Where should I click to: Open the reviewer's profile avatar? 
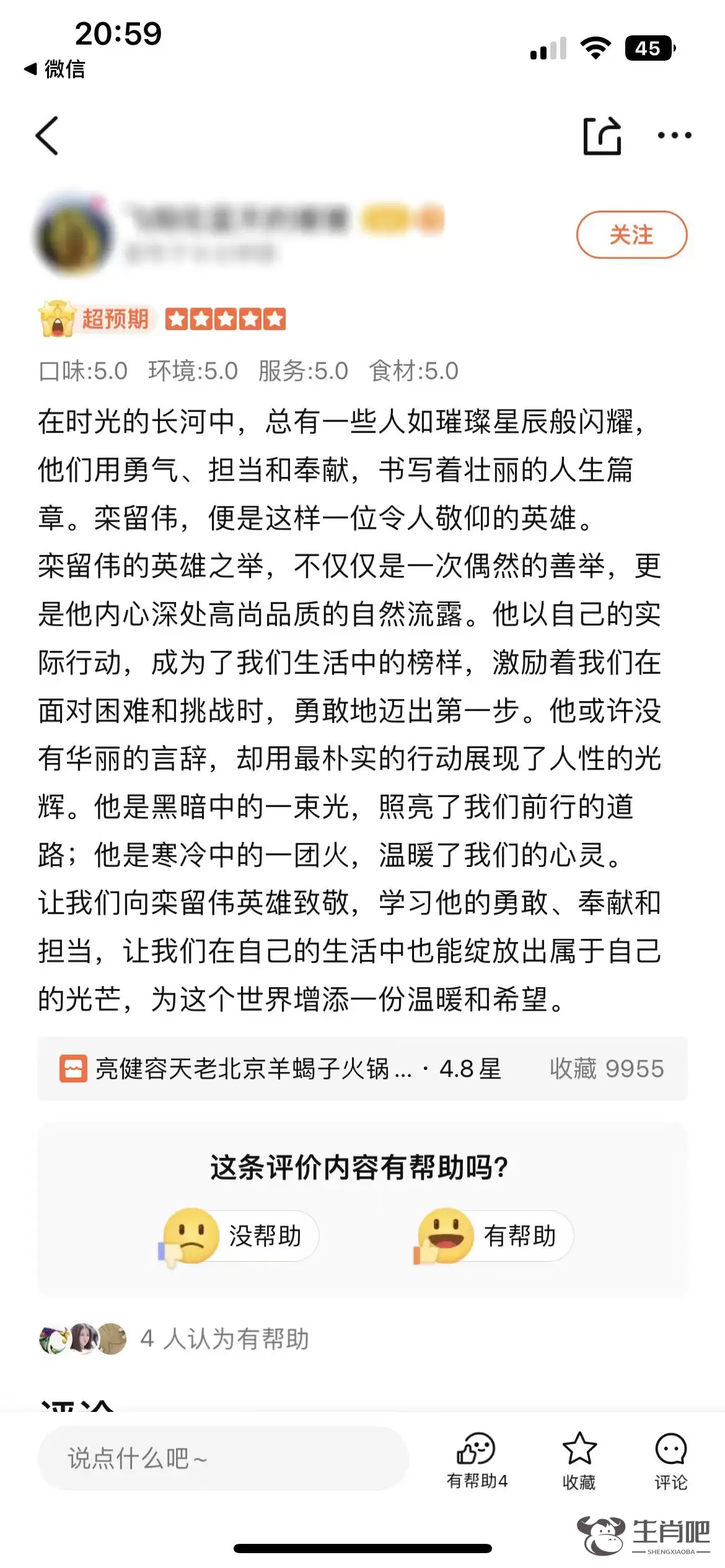tap(73, 235)
